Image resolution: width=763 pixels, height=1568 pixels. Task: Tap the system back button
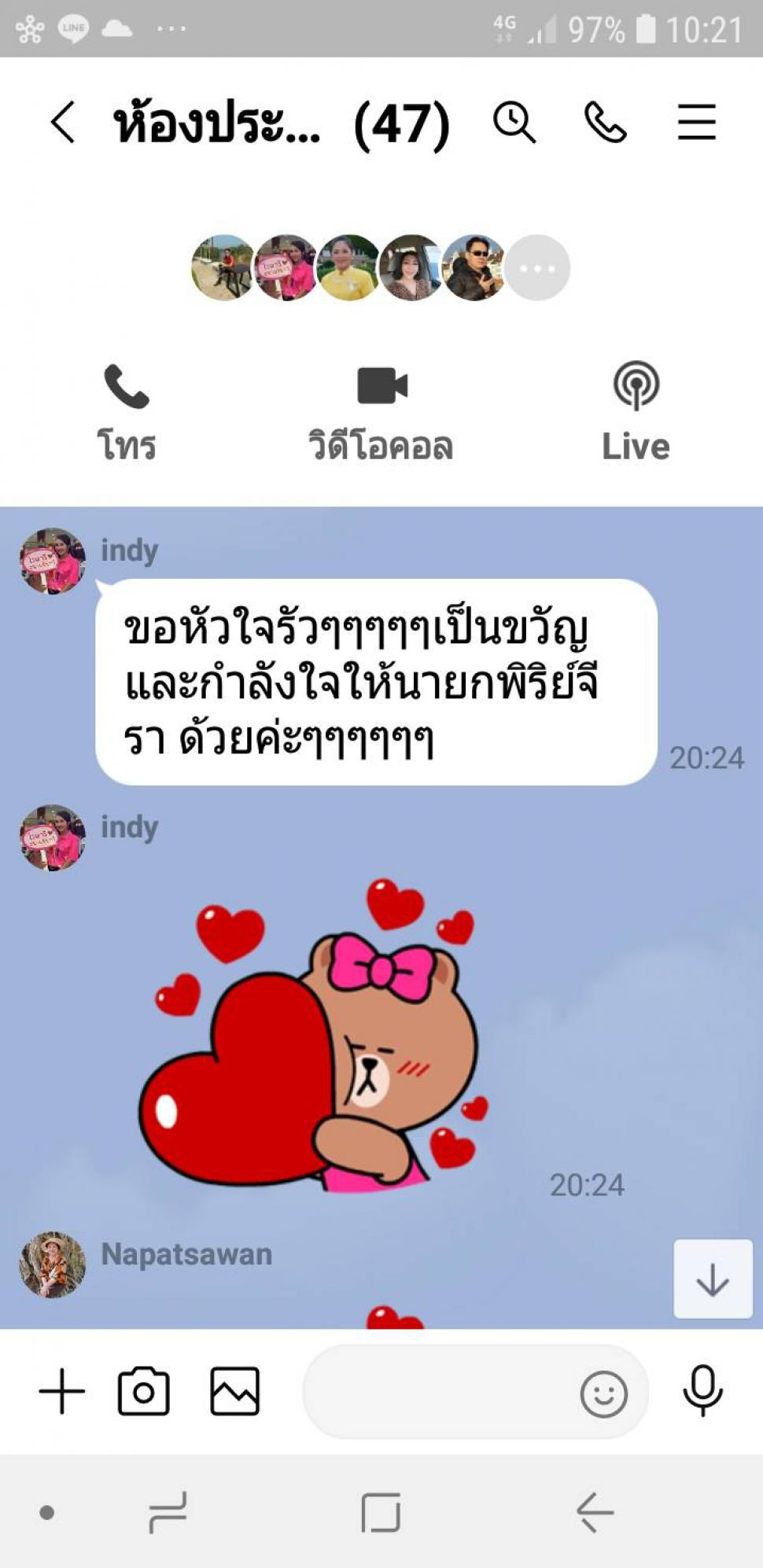[x=595, y=1512]
